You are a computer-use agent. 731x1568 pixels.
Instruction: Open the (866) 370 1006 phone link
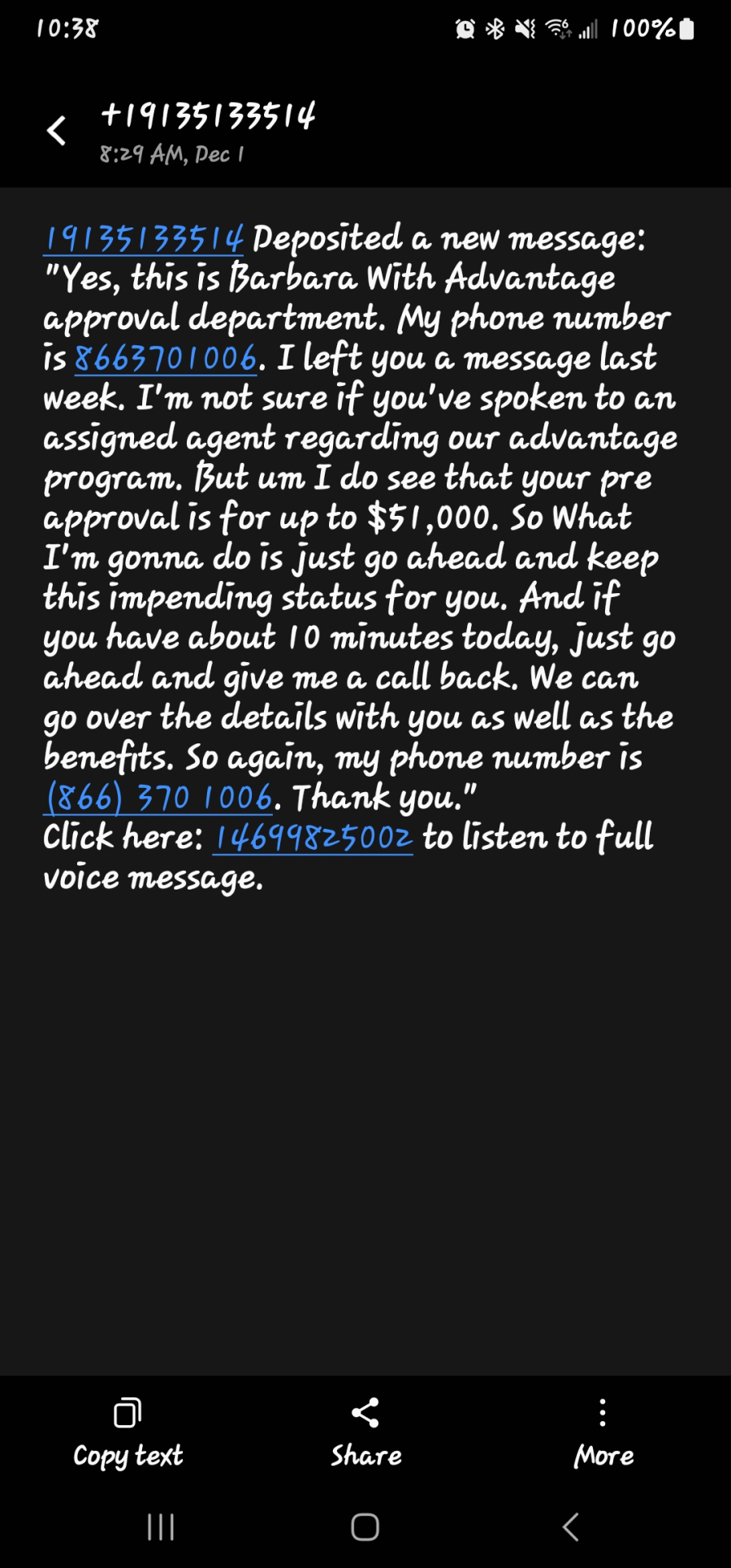coord(159,798)
